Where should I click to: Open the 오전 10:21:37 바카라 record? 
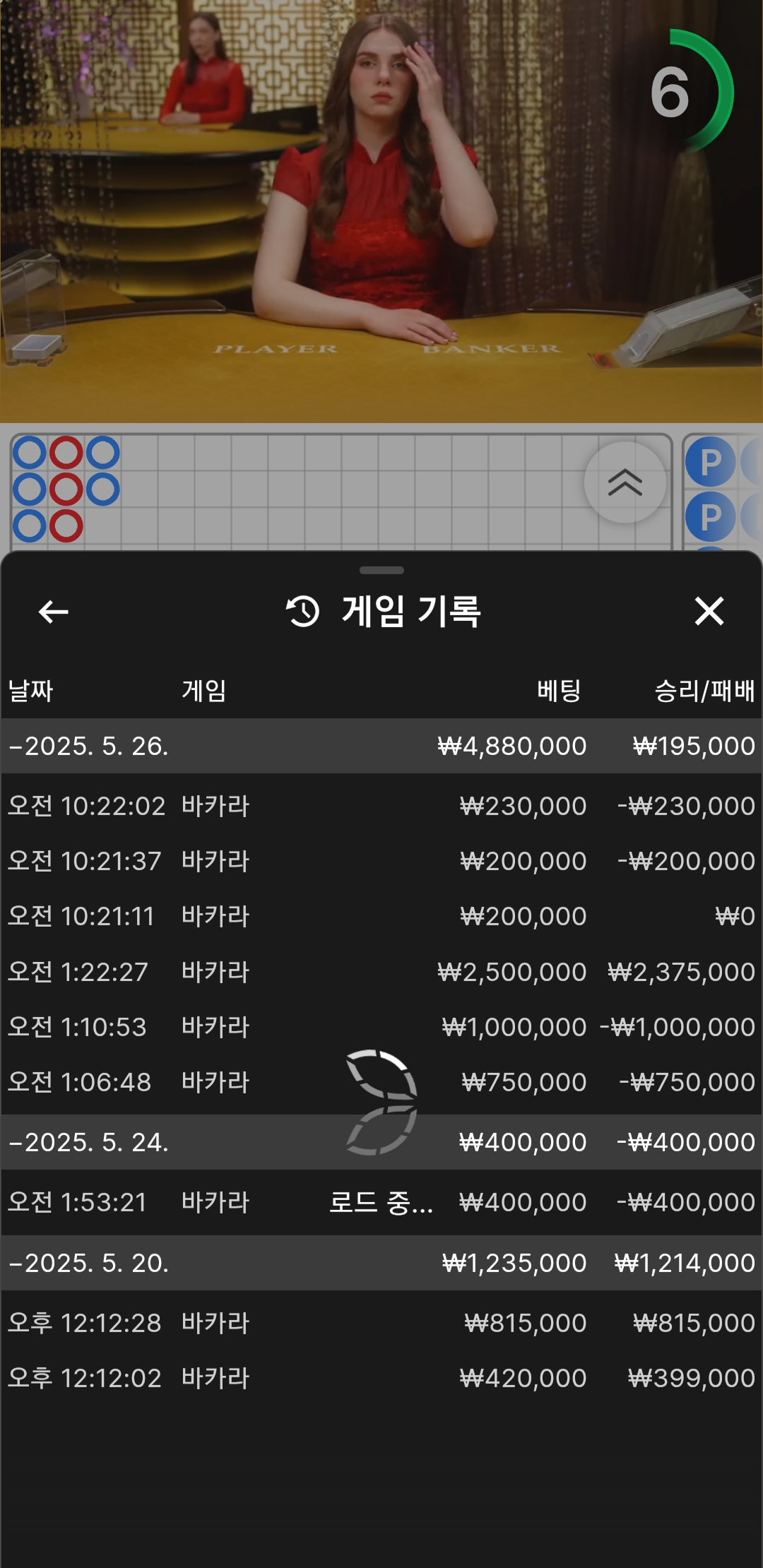381,861
